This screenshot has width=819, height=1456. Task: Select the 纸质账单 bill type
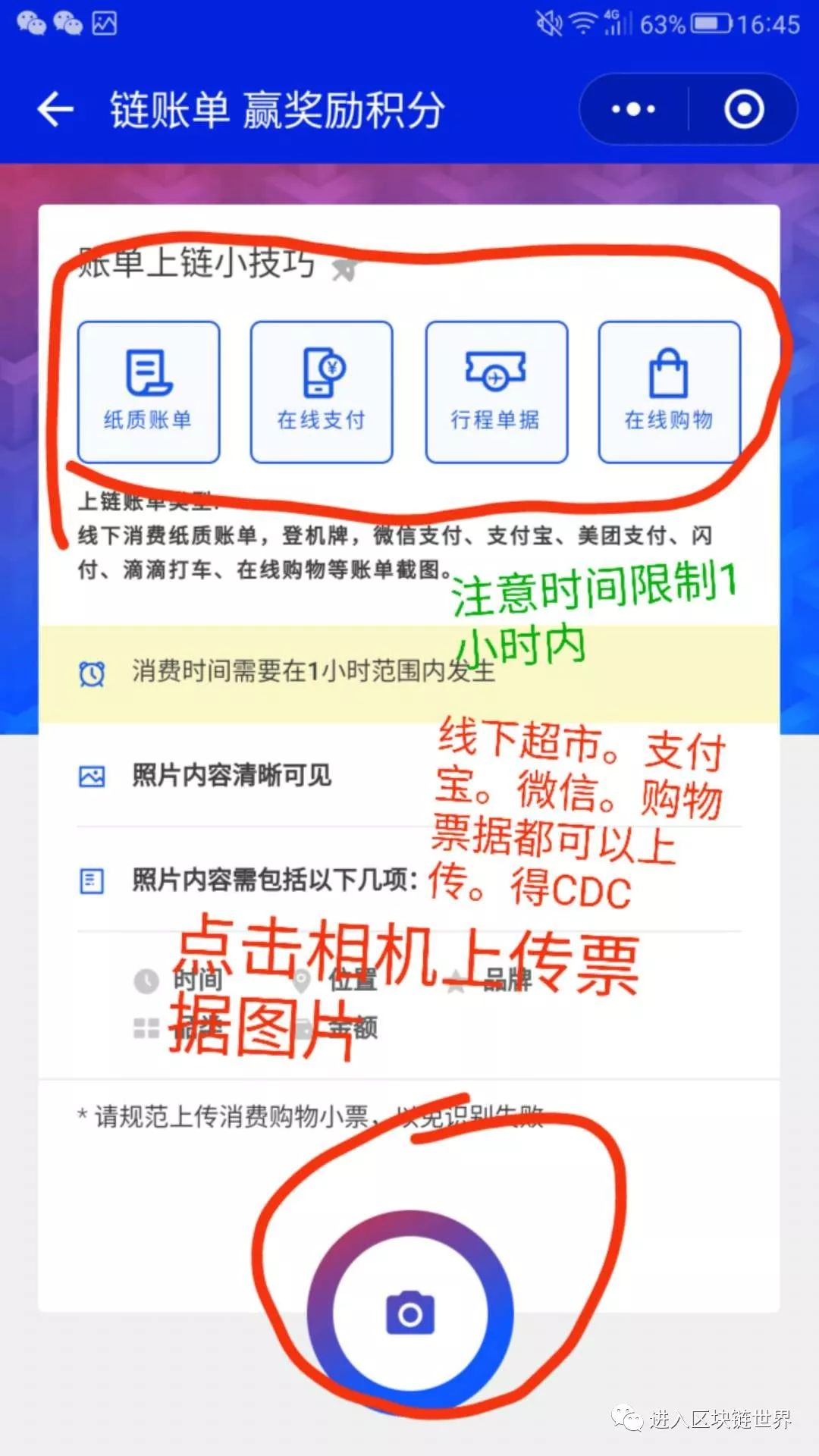click(x=149, y=391)
